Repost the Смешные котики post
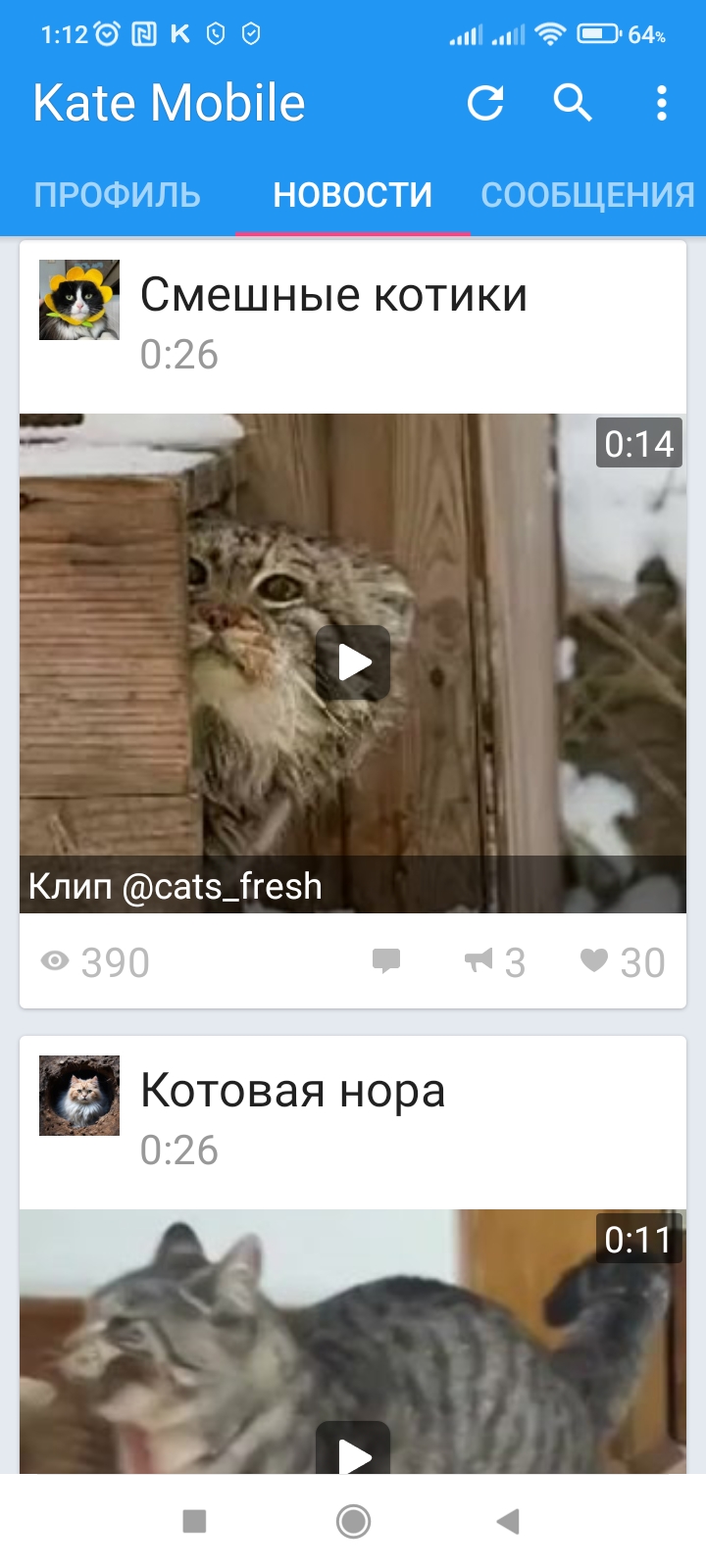Viewport: 706px width, 1568px height. click(493, 962)
